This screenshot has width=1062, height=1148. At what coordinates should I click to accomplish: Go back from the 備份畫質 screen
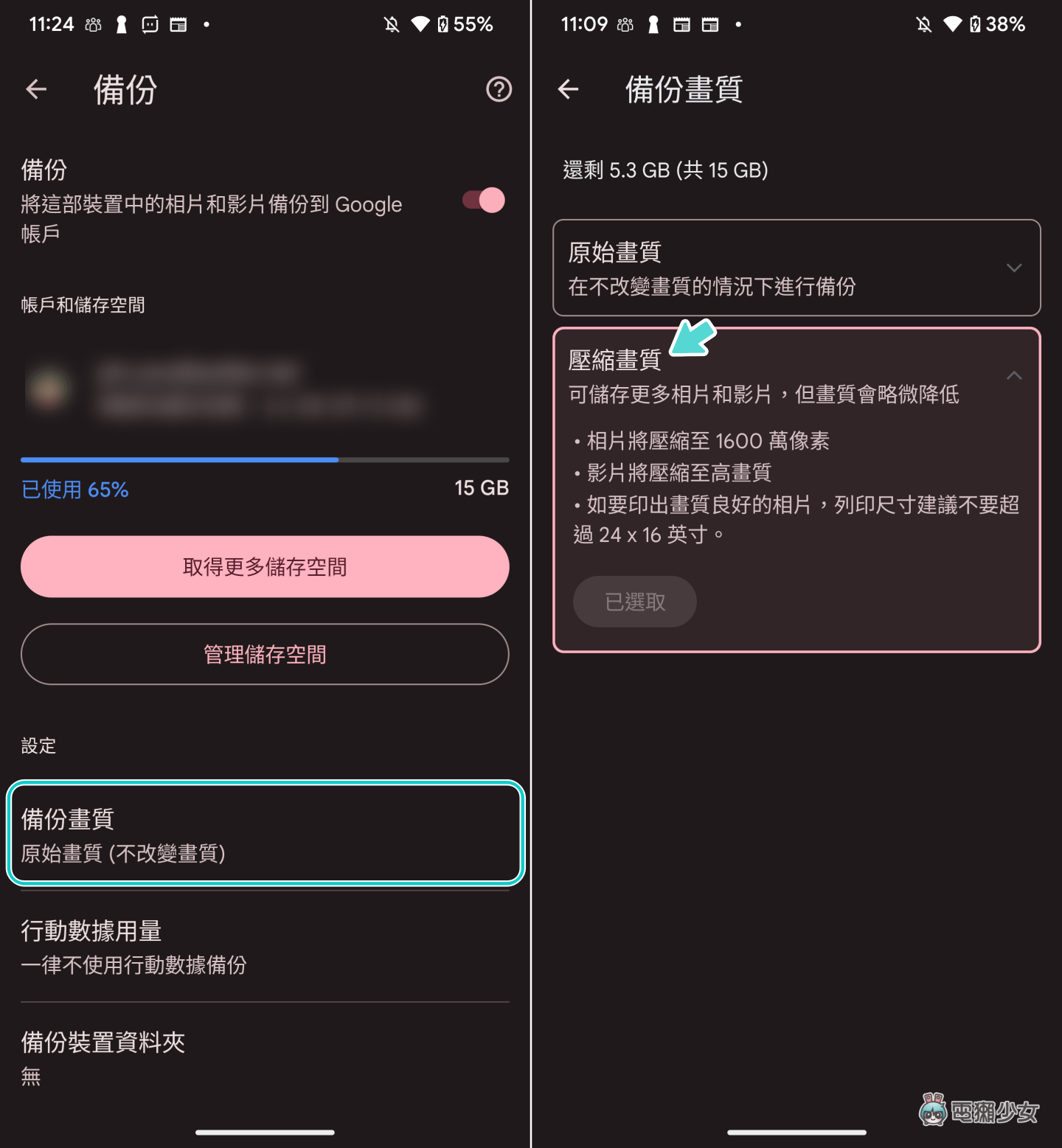tap(568, 90)
